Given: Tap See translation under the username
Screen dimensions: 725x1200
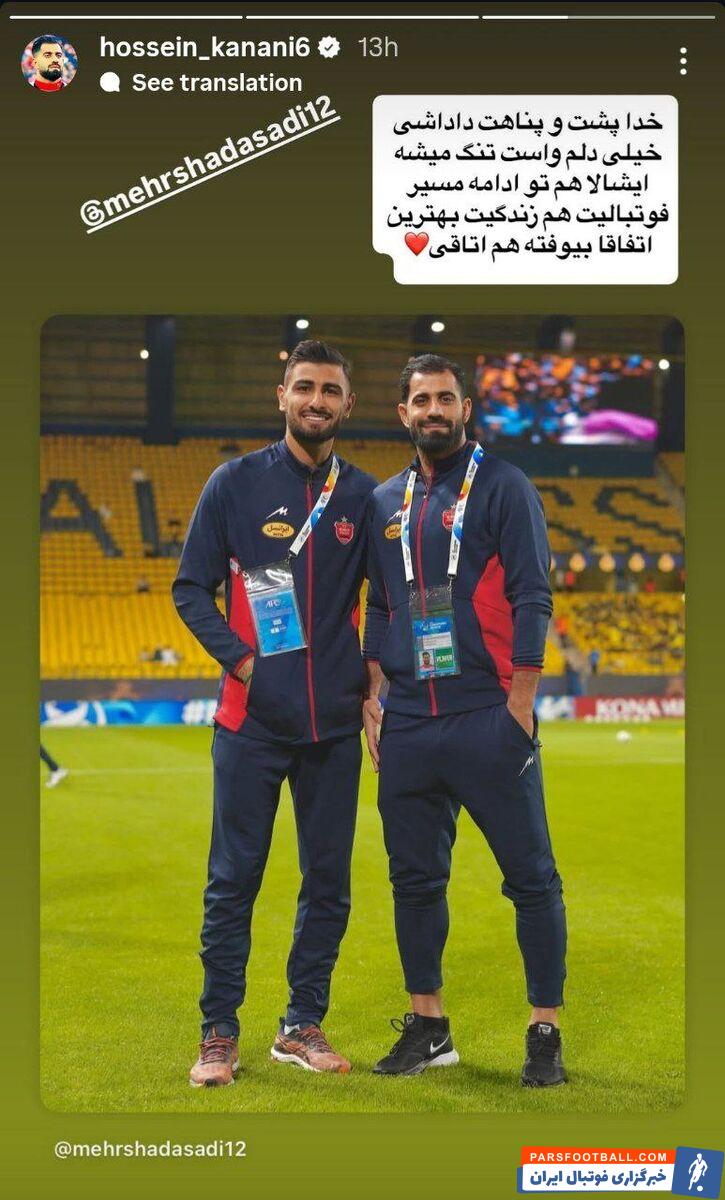Looking at the screenshot, I should (x=215, y=83).
